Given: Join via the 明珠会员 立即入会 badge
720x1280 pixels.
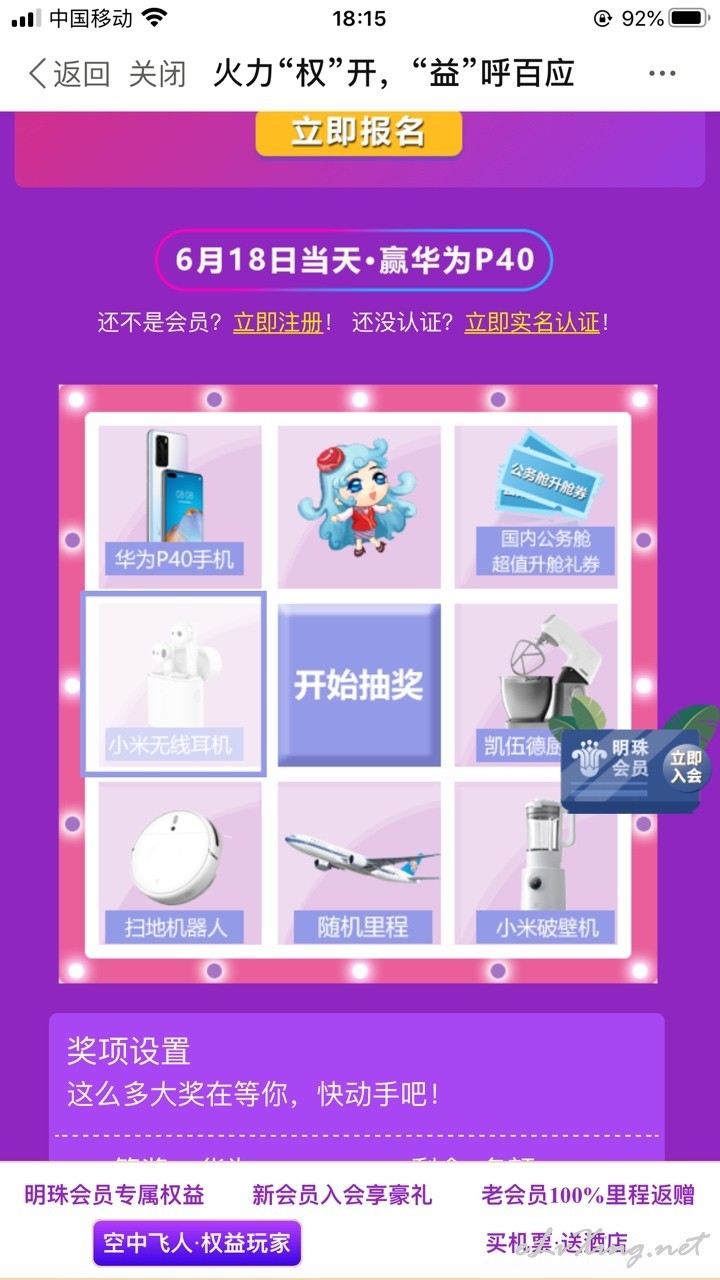Looking at the screenshot, I should [x=686, y=767].
